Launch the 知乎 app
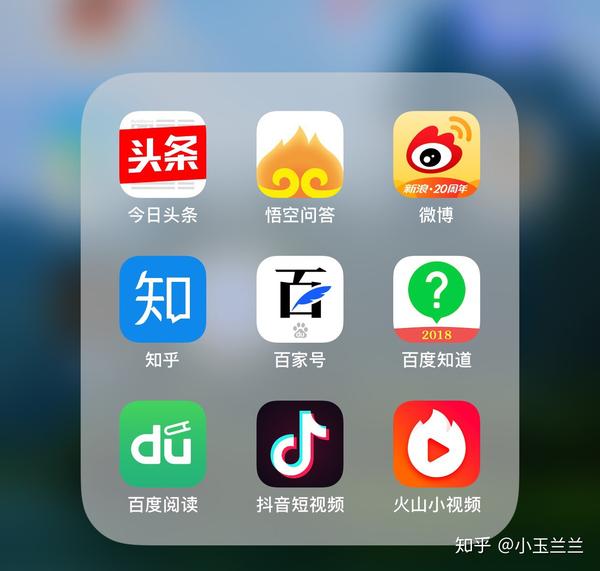 click(163, 299)
